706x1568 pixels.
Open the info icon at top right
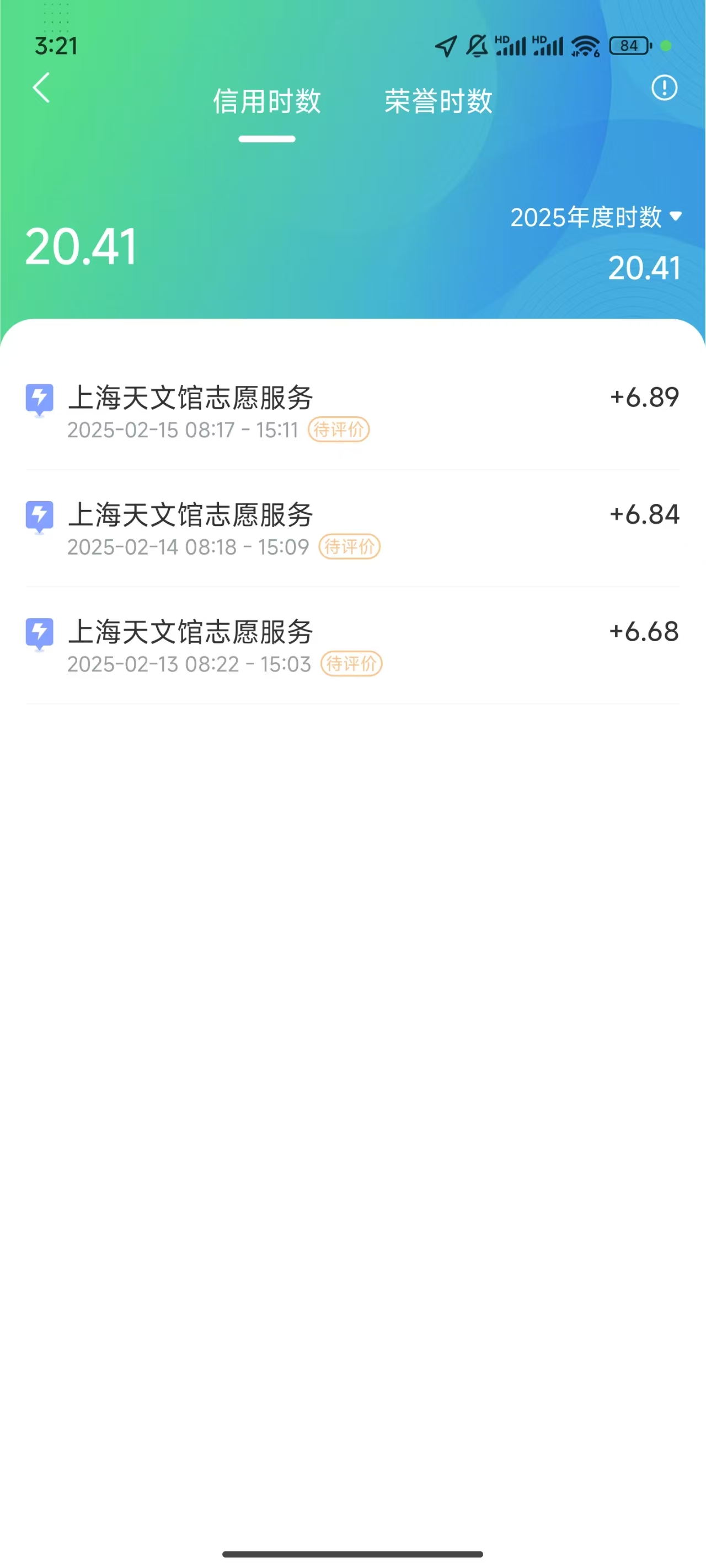point(664,88)
